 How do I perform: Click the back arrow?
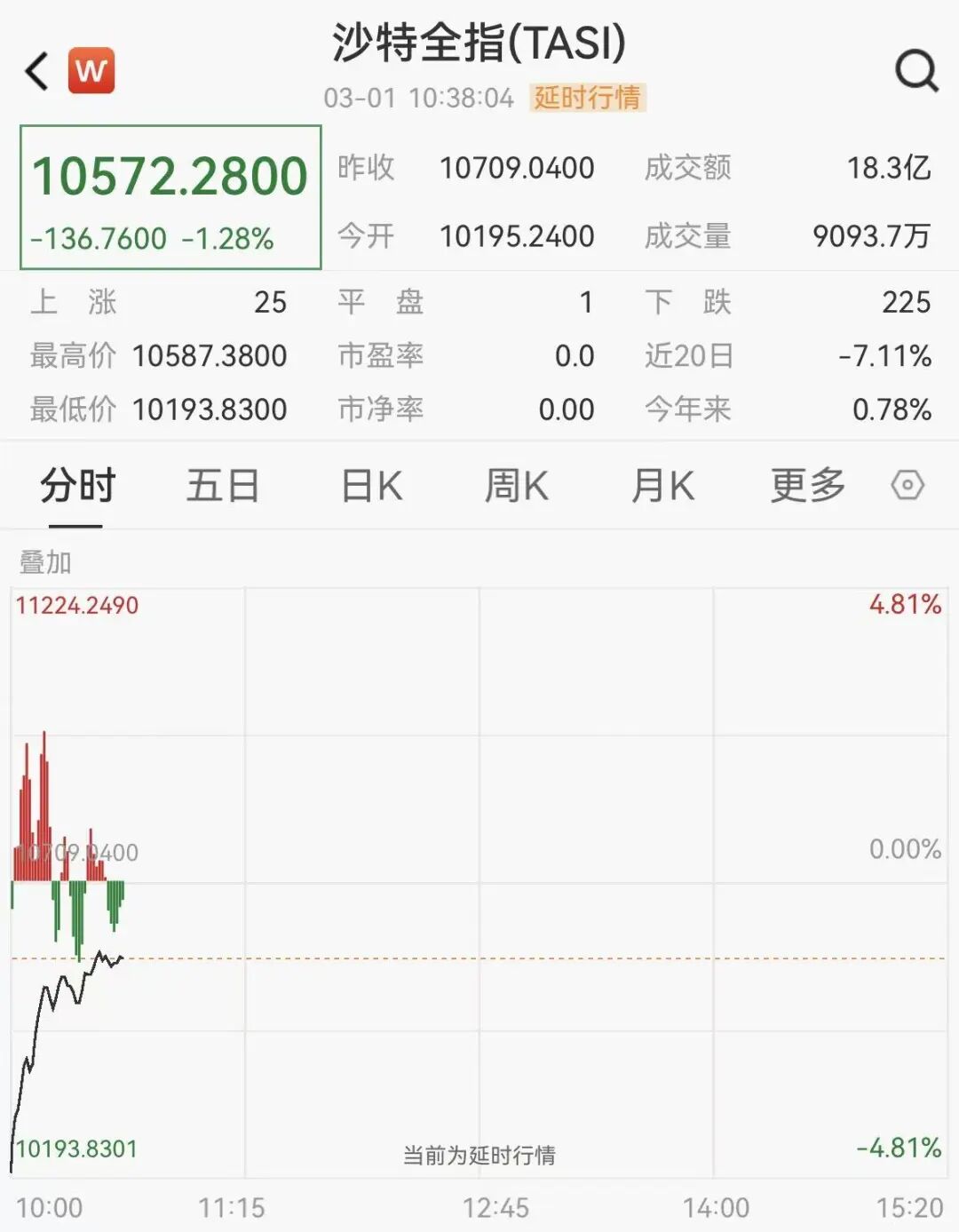point(36,71)
